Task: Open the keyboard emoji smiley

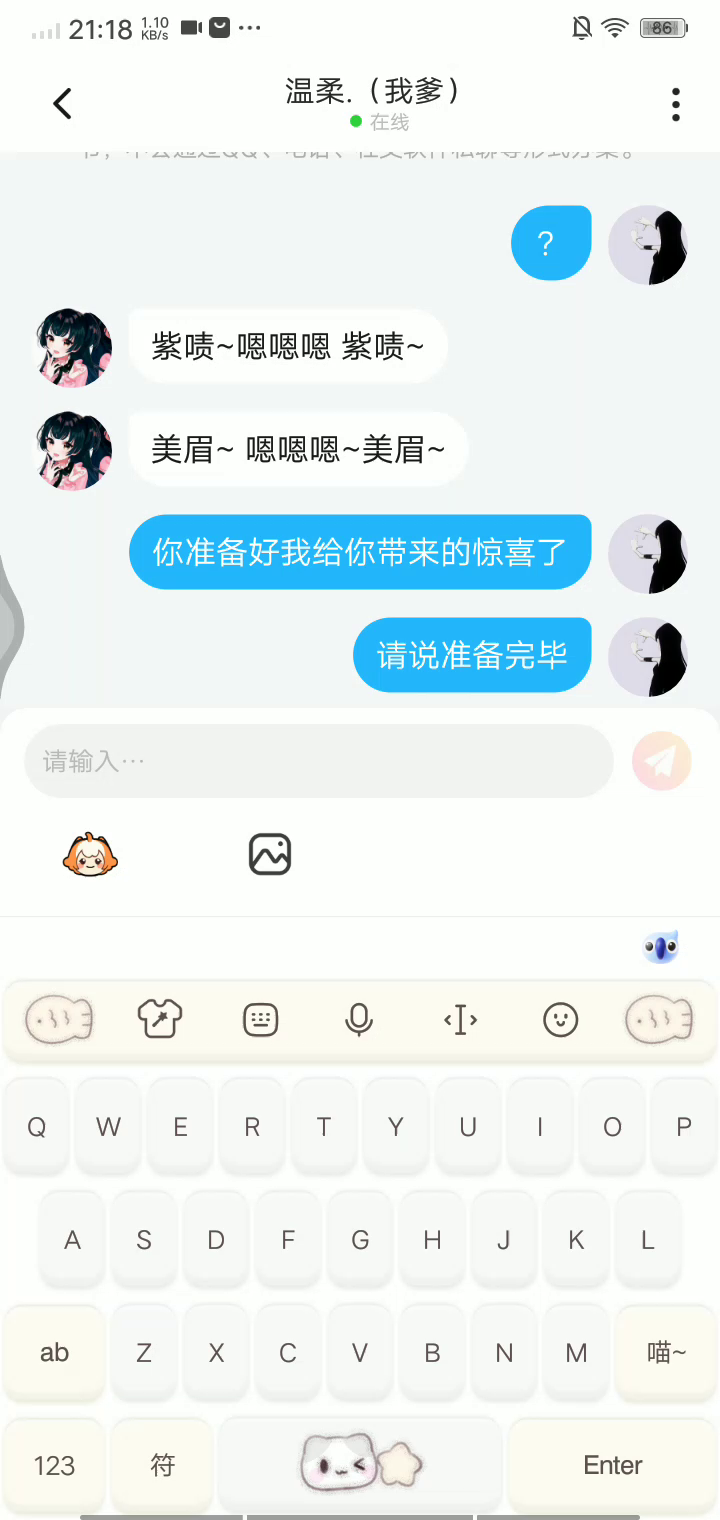Action: click(x=561, y=1020)
